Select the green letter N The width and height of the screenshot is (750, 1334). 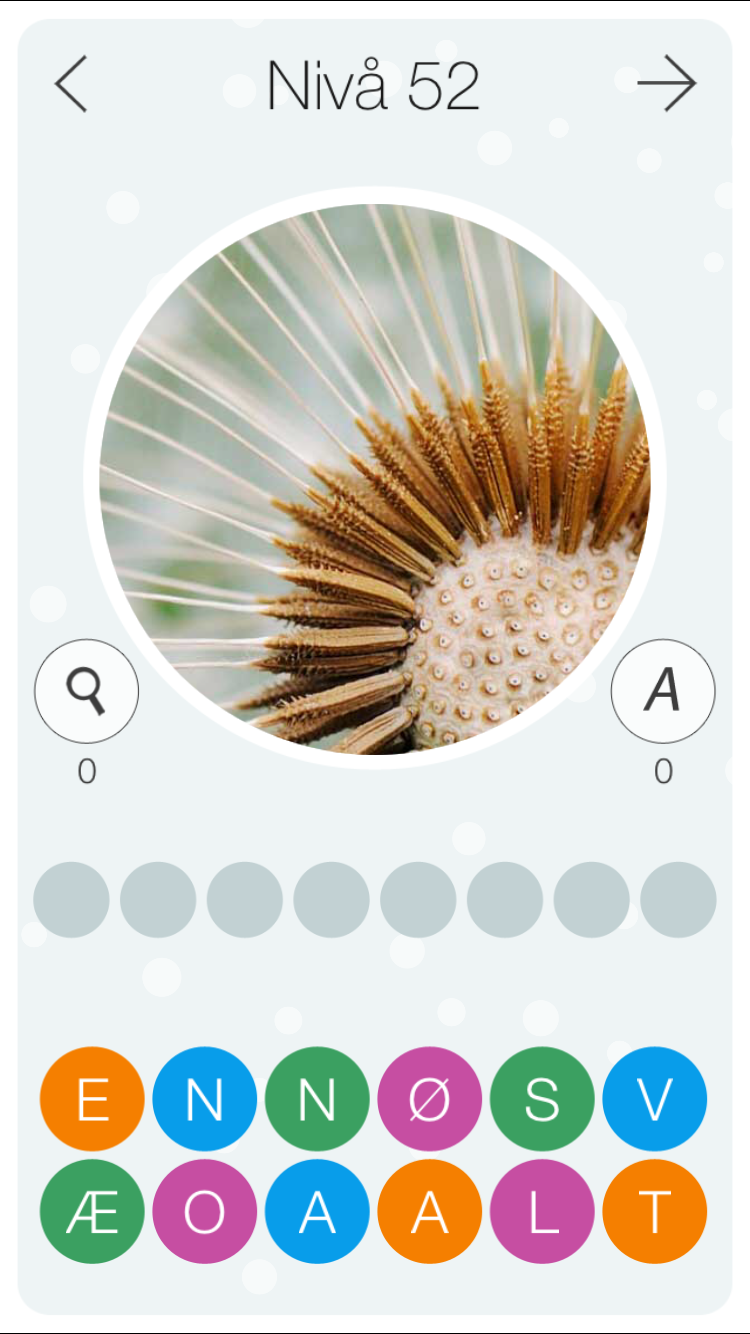tap(317, 1099)
